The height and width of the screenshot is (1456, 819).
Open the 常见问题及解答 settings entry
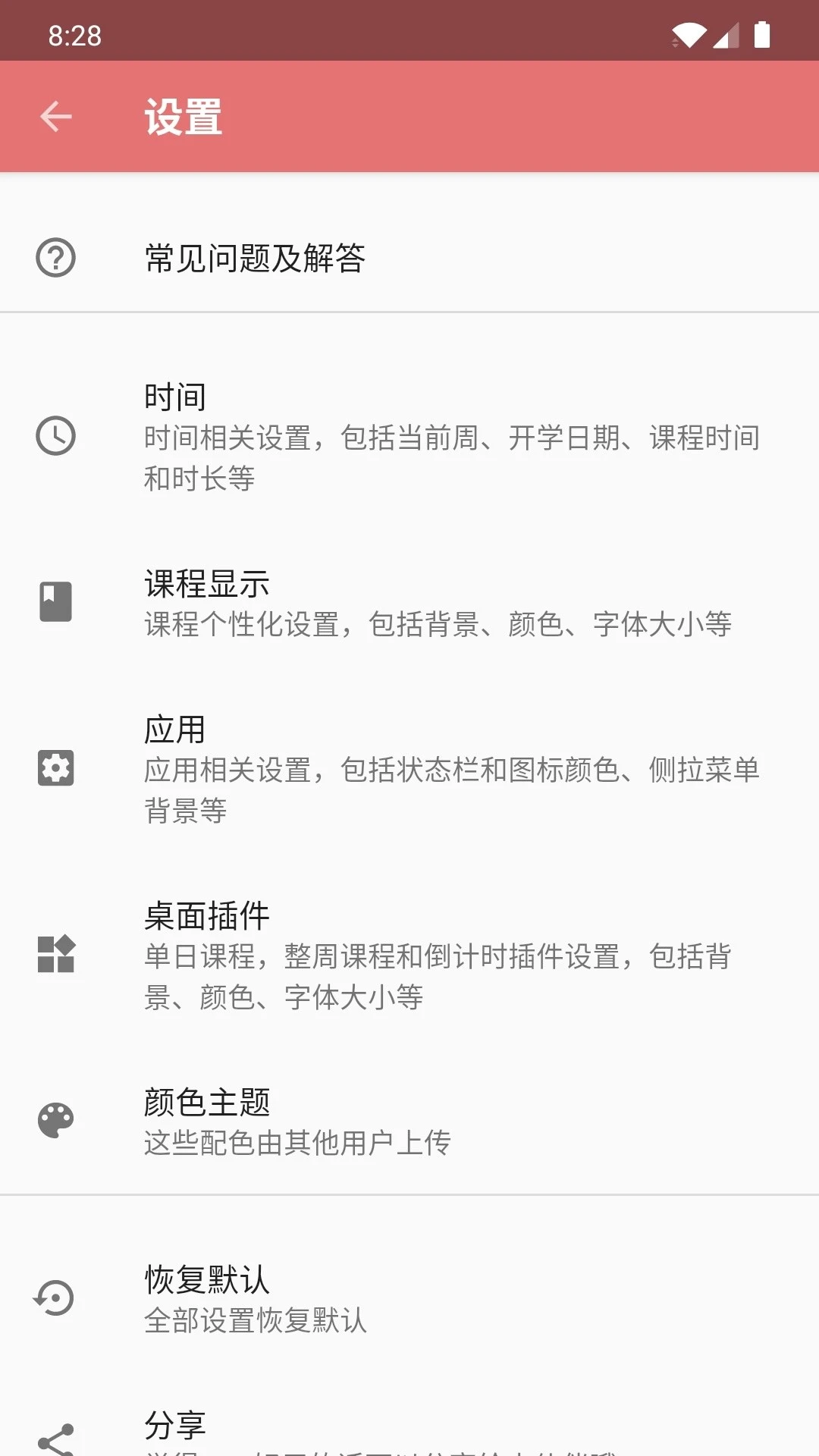click(254, 259)
